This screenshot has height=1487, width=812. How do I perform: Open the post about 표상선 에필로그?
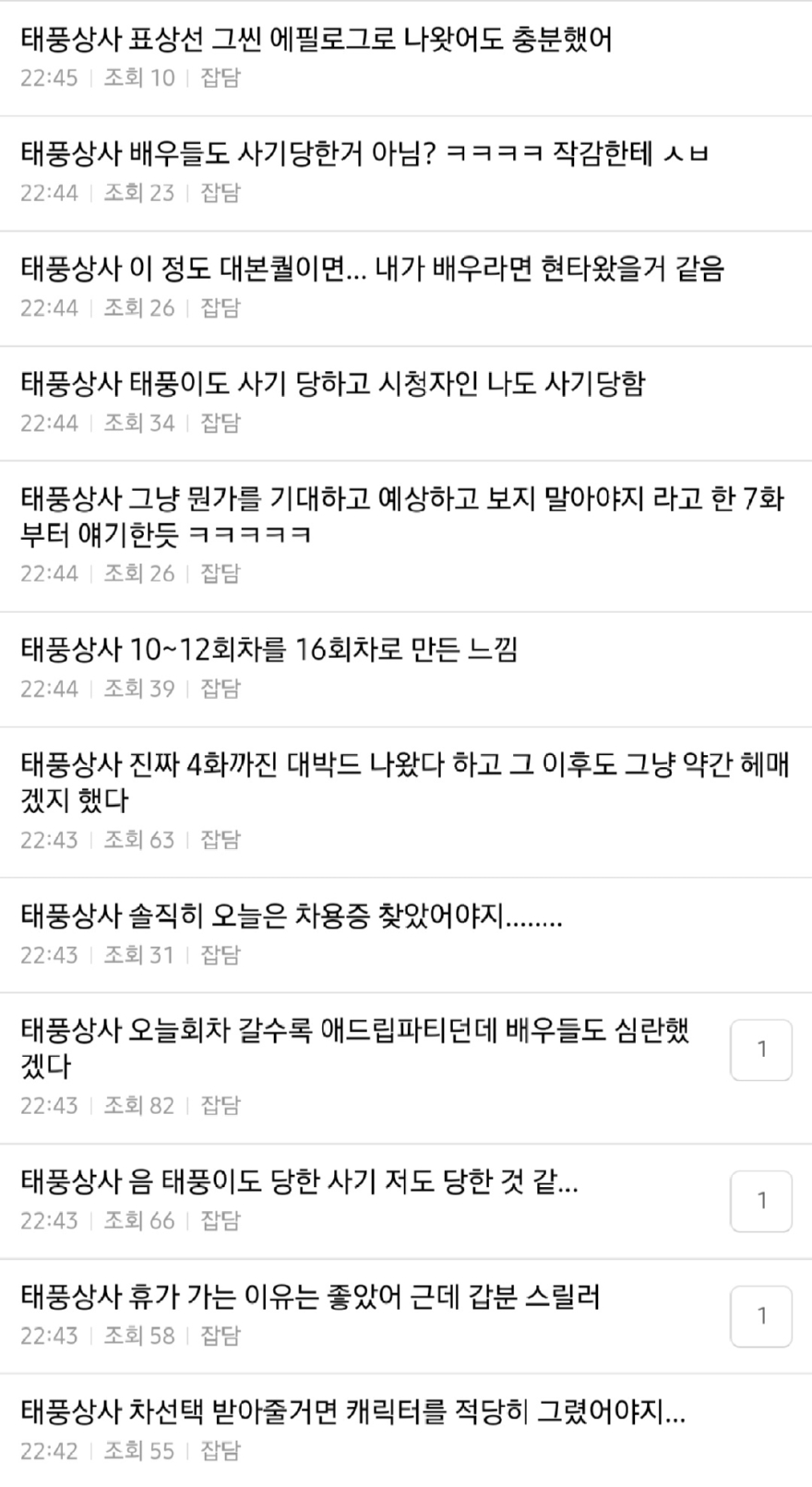[316, 40]
